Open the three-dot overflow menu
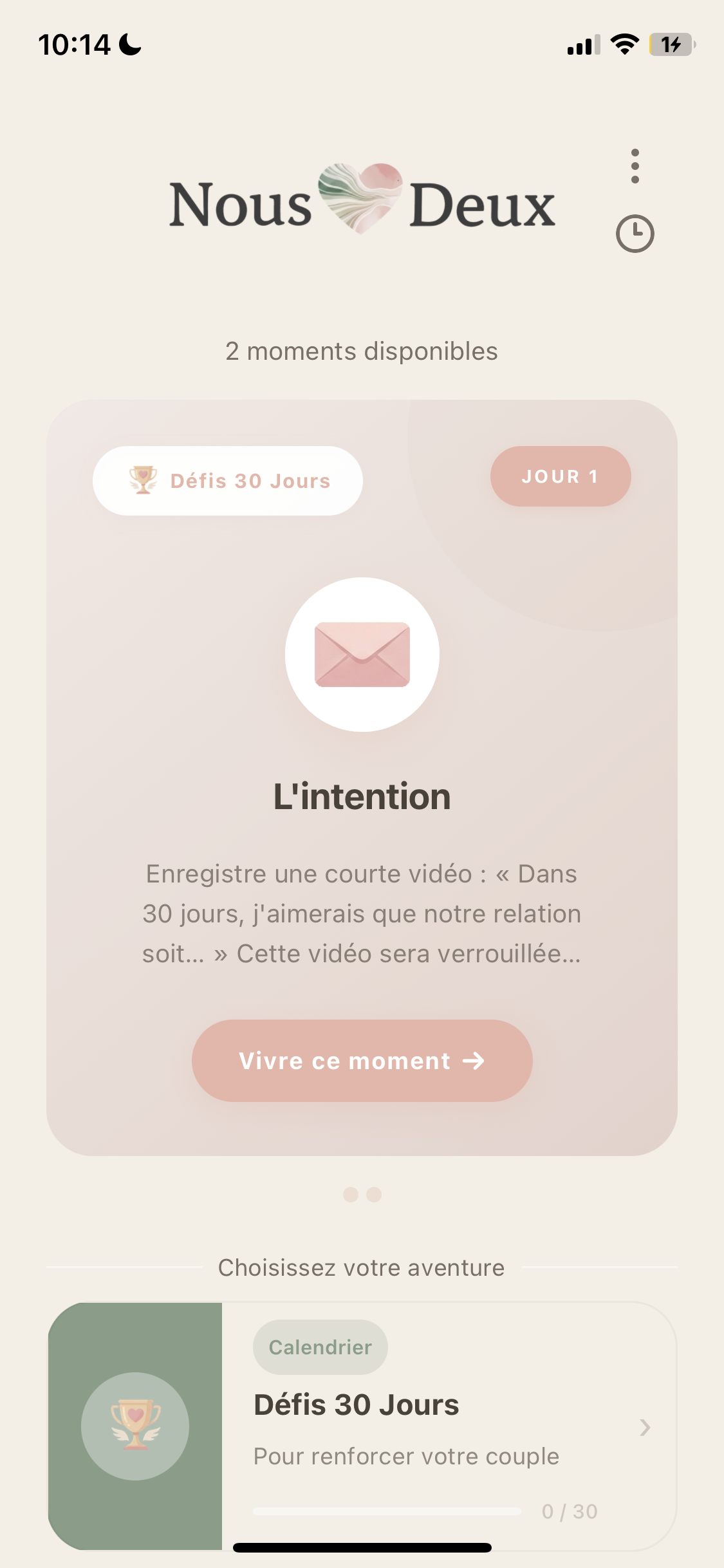The width and height of the screenshot is (724, 1568). pos(636,167)
